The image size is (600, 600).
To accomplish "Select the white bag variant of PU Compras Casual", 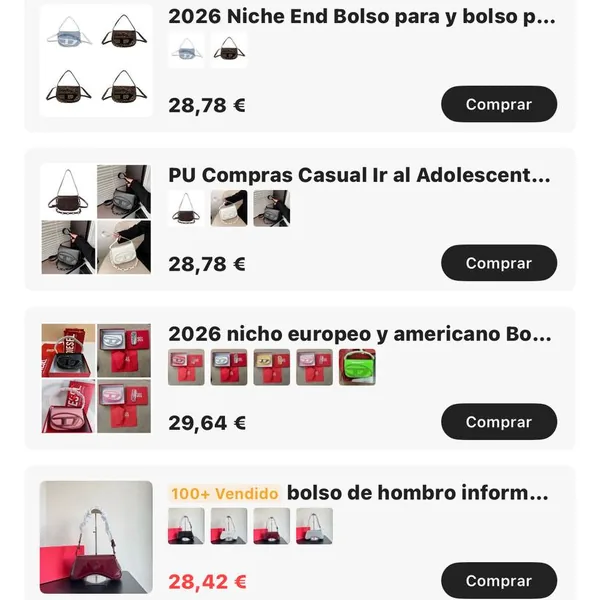I will (229, 208).
